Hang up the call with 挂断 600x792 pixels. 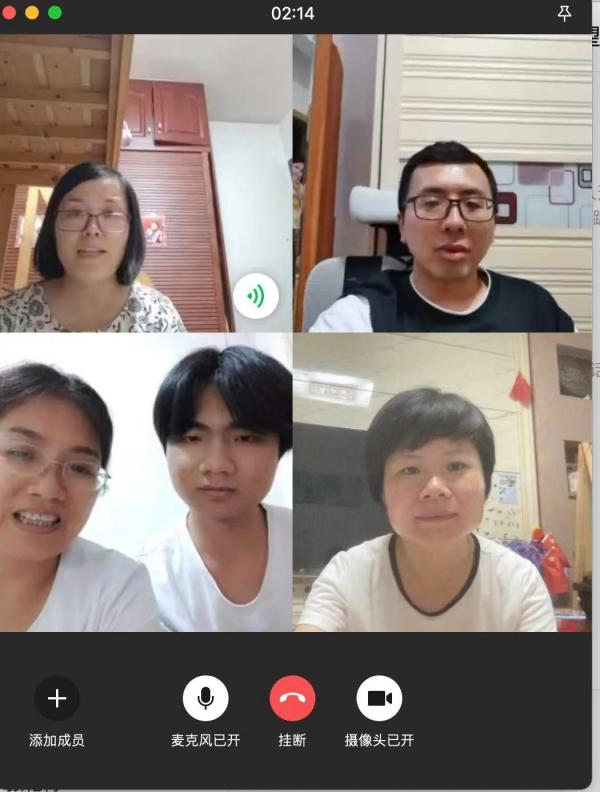click(292, 698)
